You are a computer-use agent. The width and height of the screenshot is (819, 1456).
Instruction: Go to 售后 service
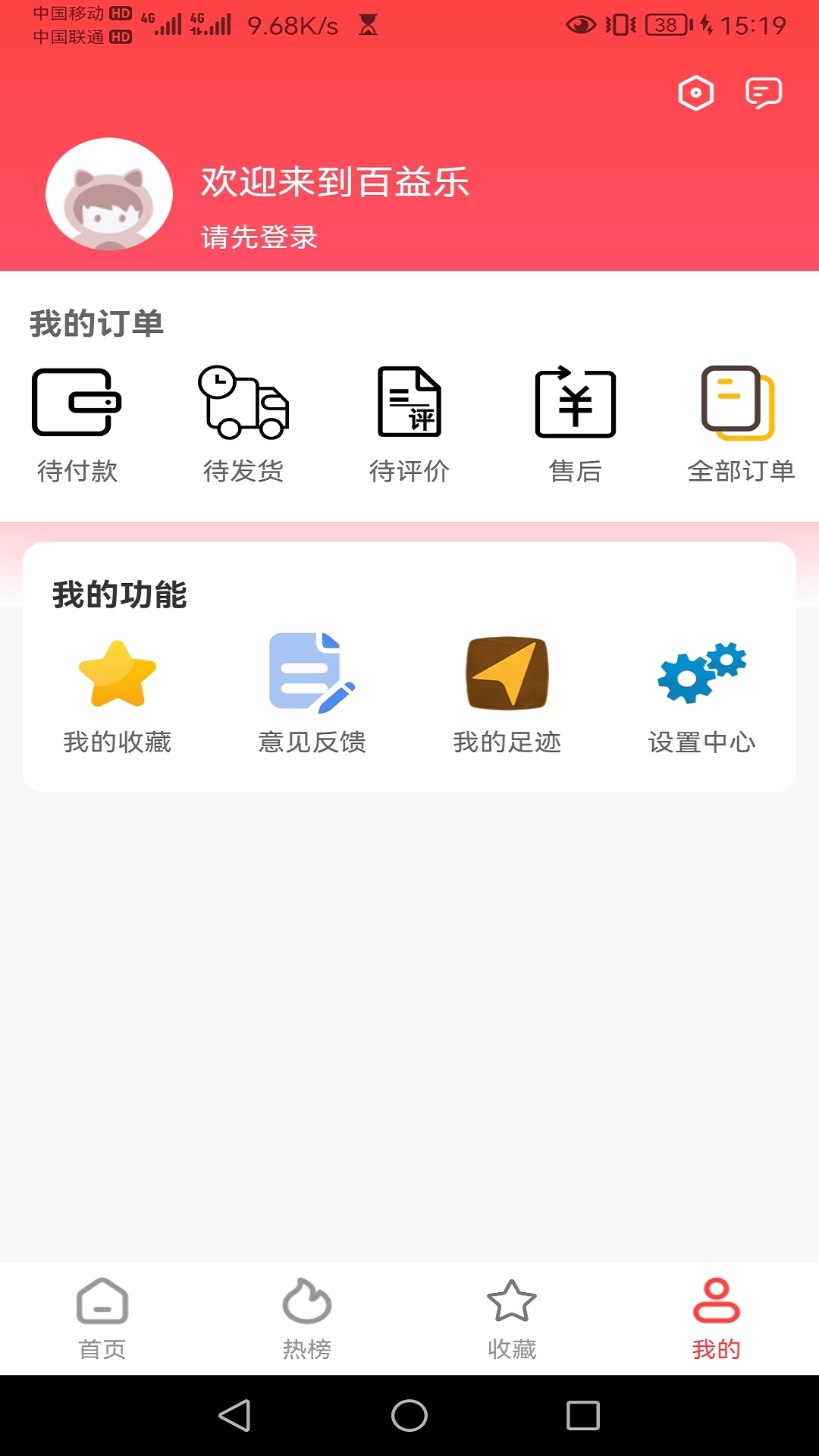576,425
